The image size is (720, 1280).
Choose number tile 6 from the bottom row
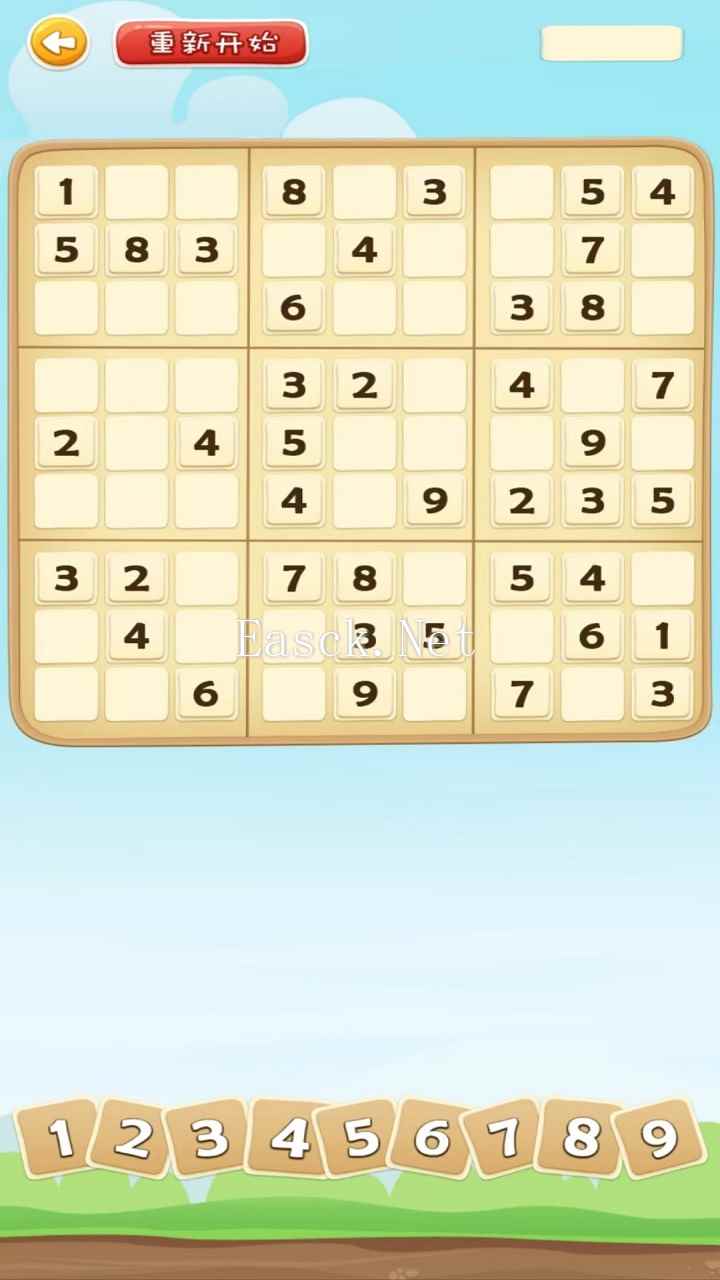coord(432,1138)
